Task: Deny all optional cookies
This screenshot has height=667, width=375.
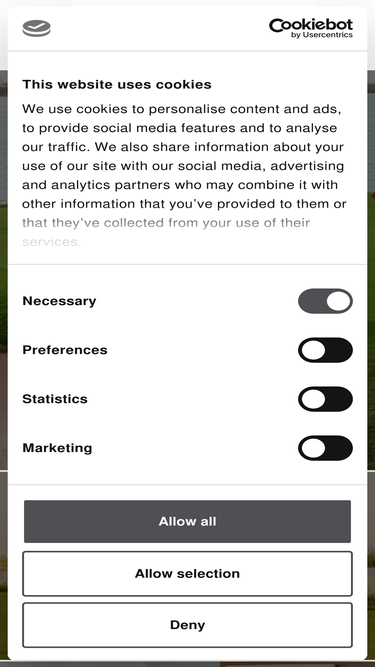Action: [x=188, y=625]
